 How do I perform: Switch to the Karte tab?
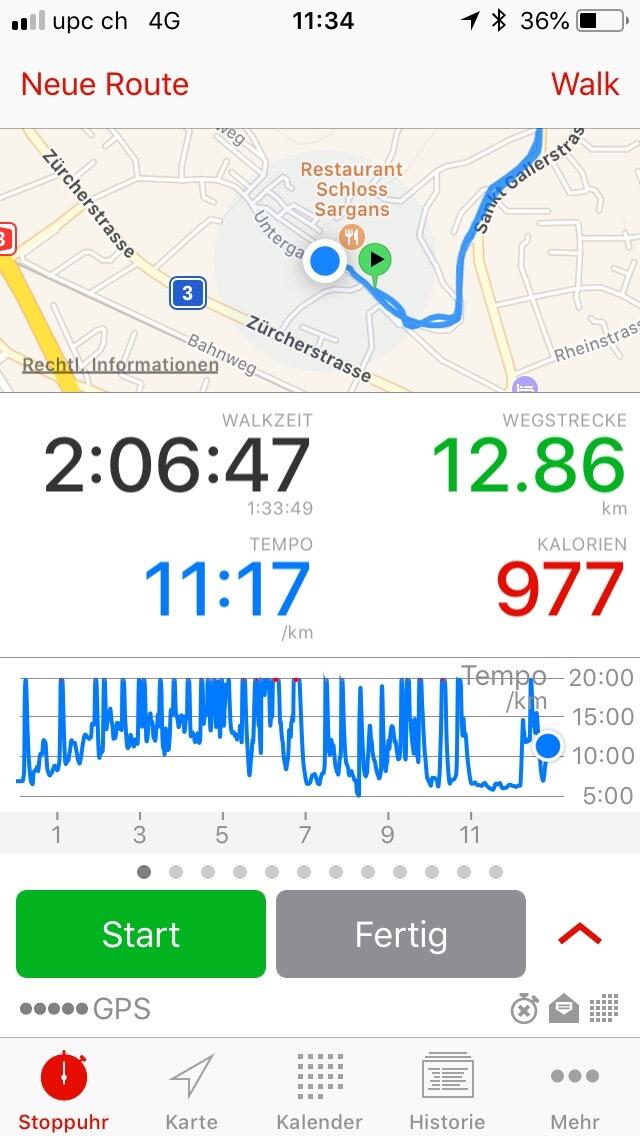point(191,1091)
